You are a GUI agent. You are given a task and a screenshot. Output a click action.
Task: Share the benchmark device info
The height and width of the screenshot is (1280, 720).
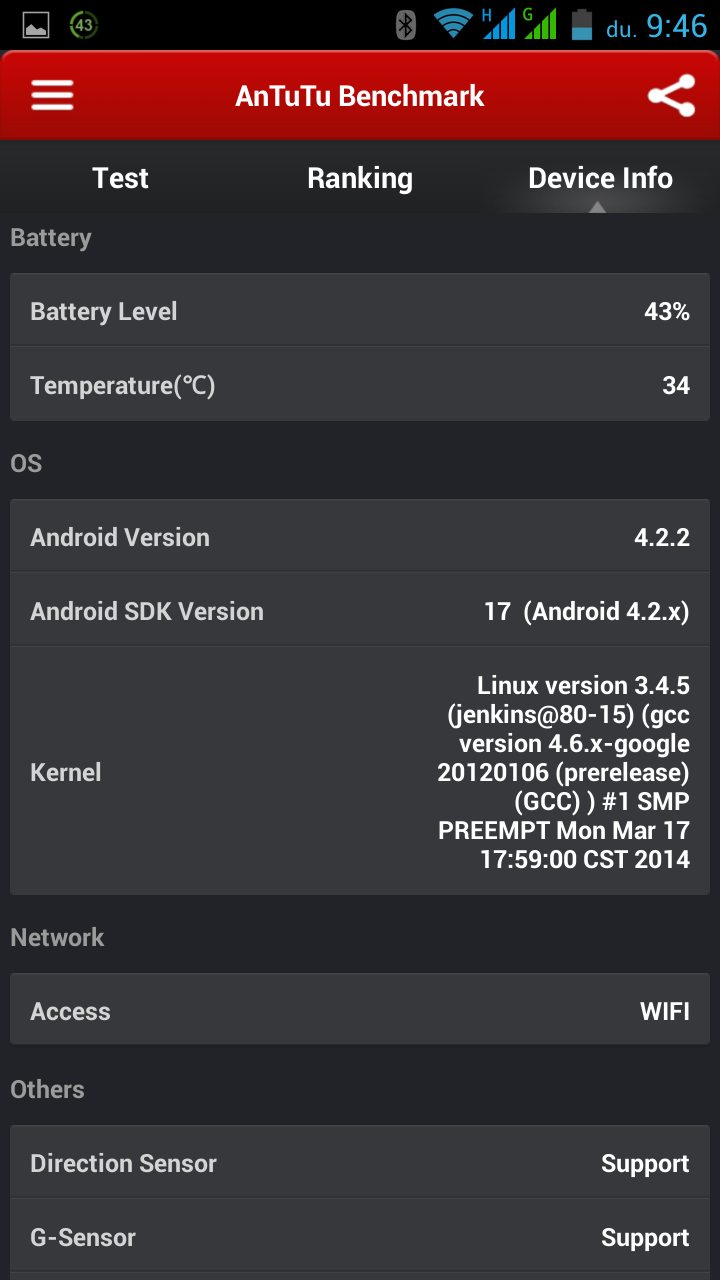[671, 96]
